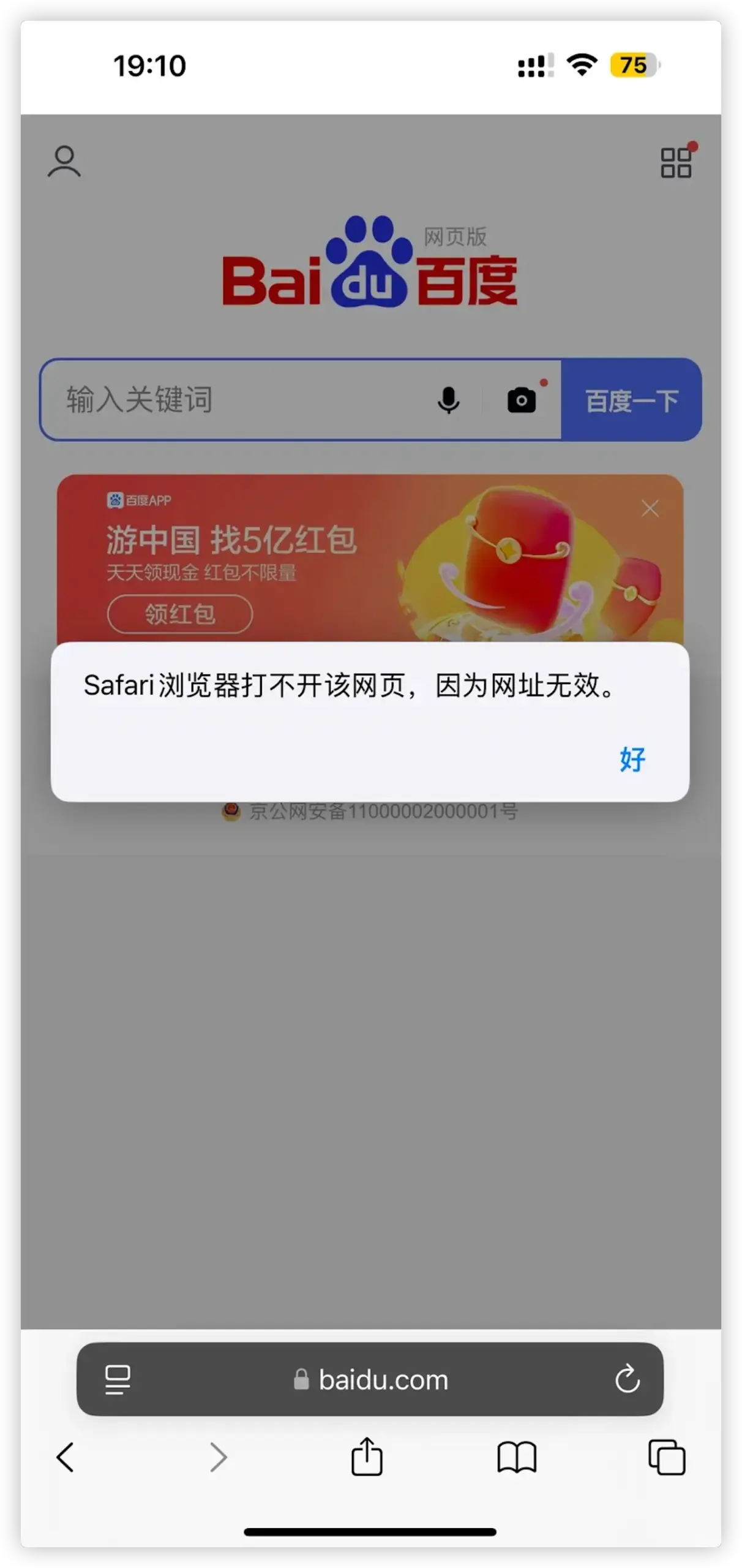Dismiss the Safari alert with 好
742x1568 pixels.
click(x=632, y=759)
